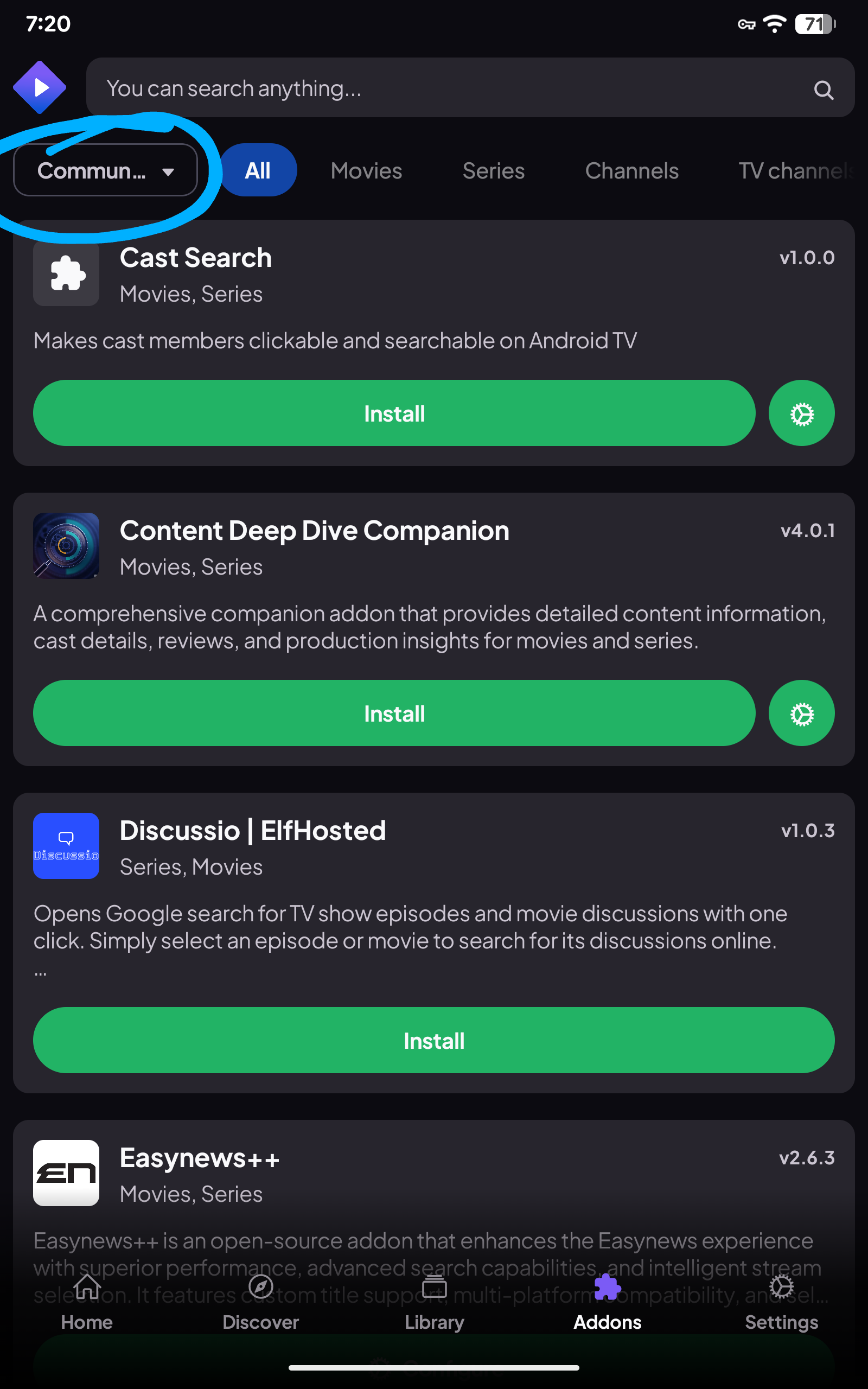The width and height of the screenshot is (868, 1389).
Task: Focus the 'You can search anything' field
Action: pos(448,88)
